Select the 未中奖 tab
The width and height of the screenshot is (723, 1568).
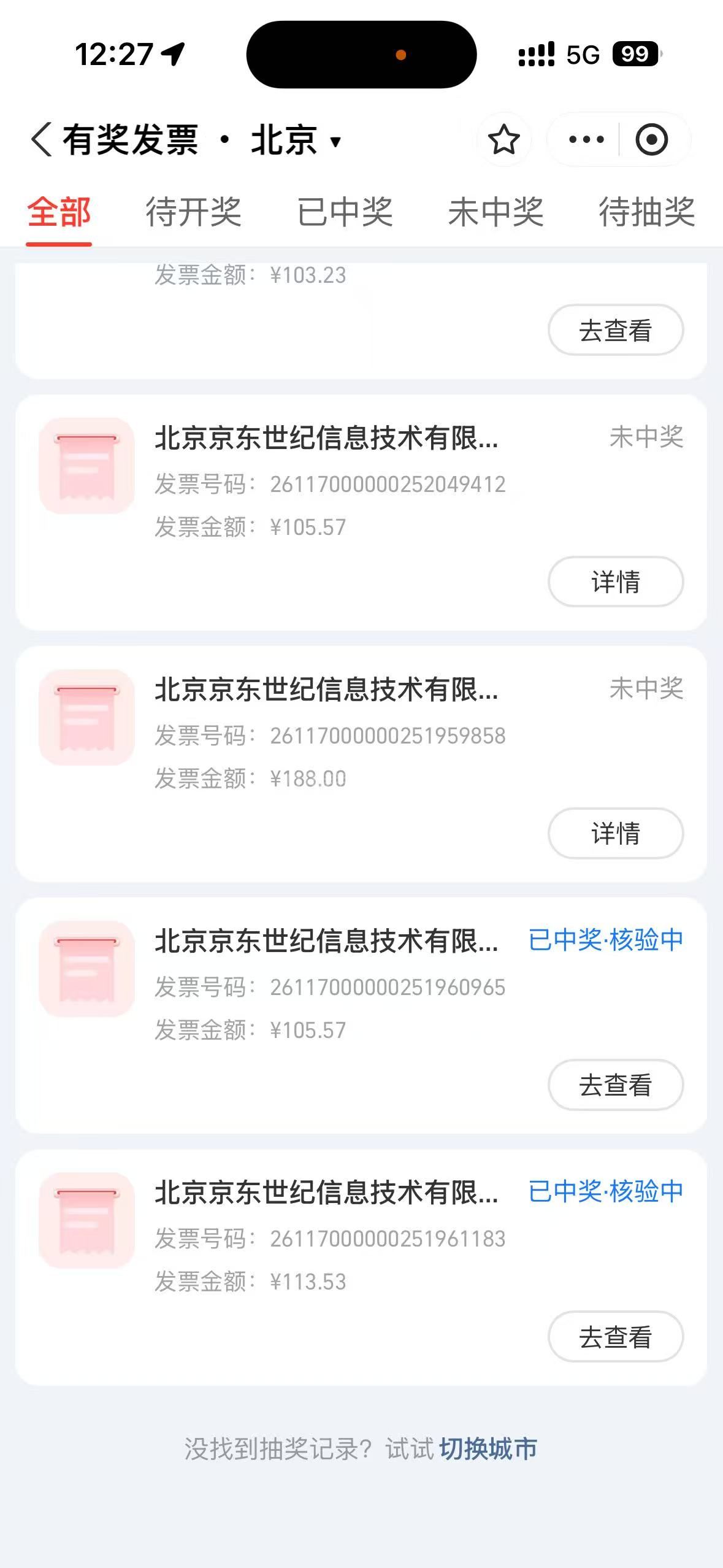click(x=495, y=212)
